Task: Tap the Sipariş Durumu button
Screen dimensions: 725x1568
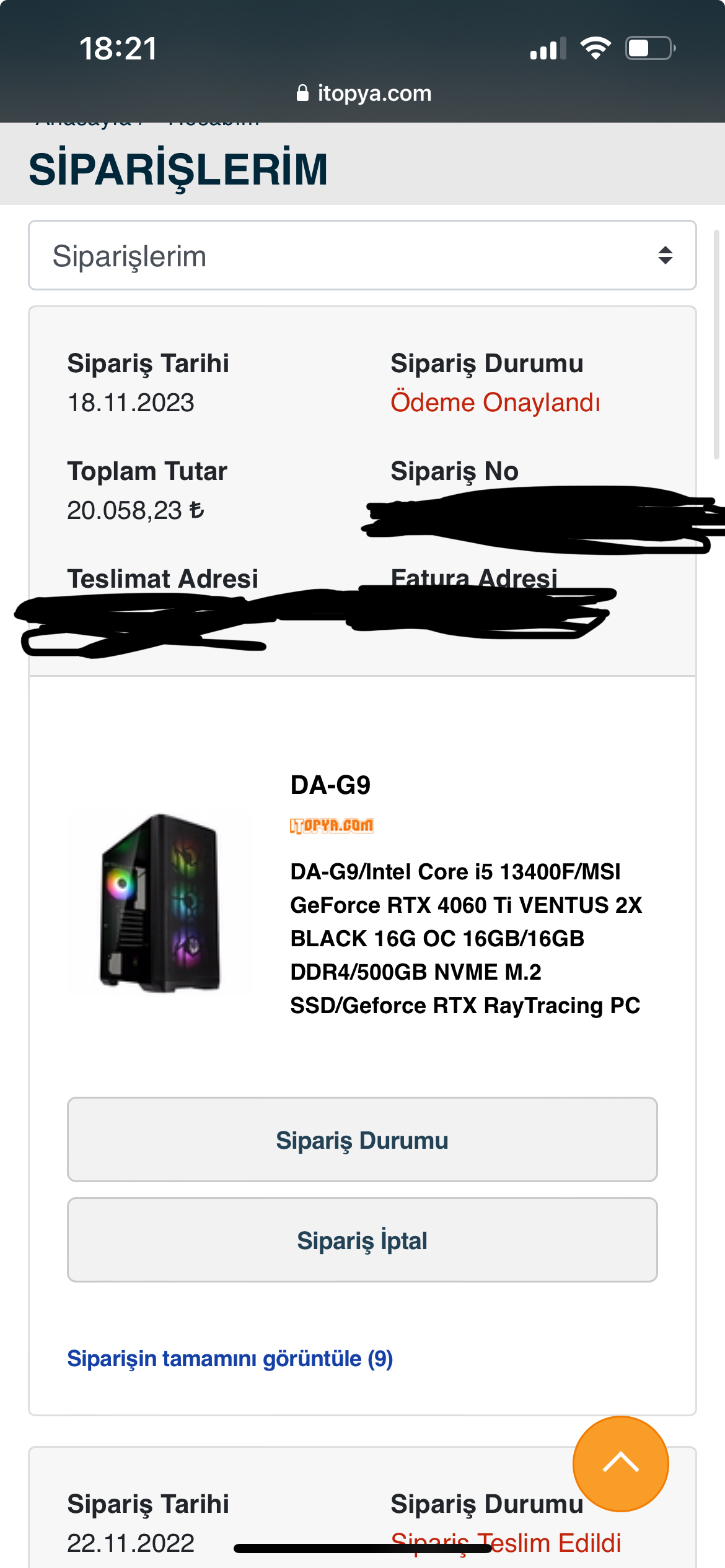Action: tap(362, 1140)
